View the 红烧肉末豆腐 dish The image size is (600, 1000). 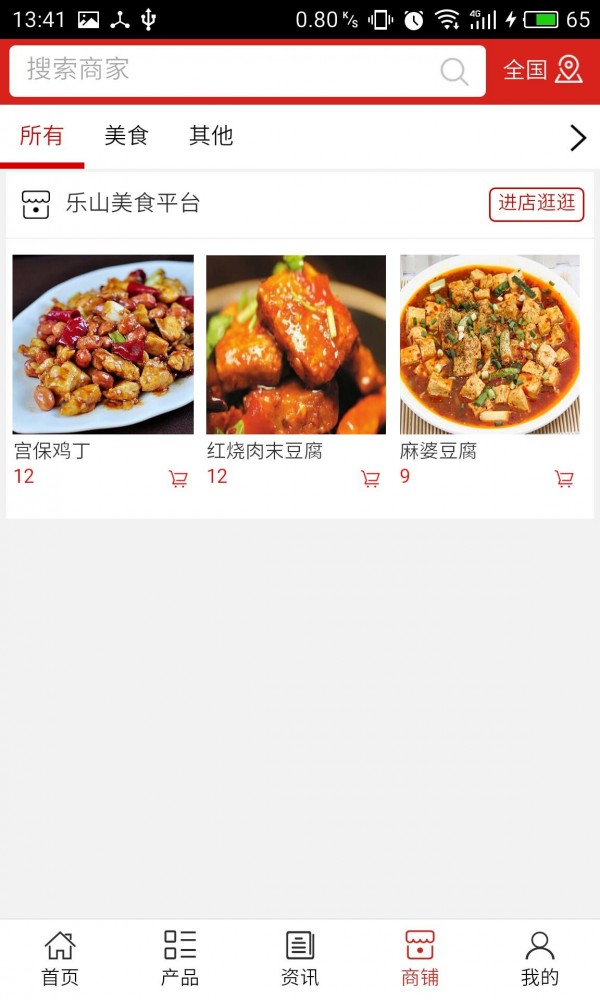click(x=296, y=344)
